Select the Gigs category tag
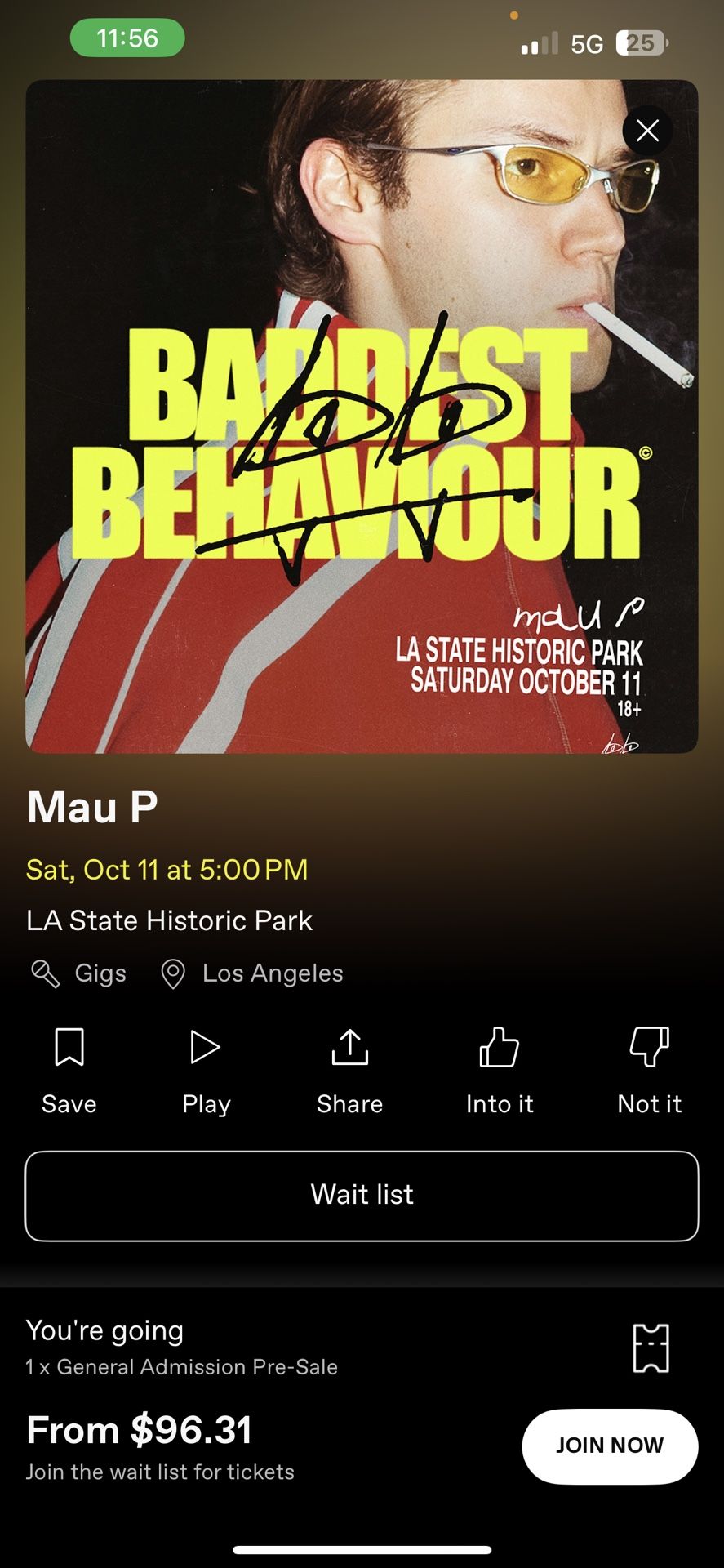Screen dimensions: 724x1568 tap(80, 973)
